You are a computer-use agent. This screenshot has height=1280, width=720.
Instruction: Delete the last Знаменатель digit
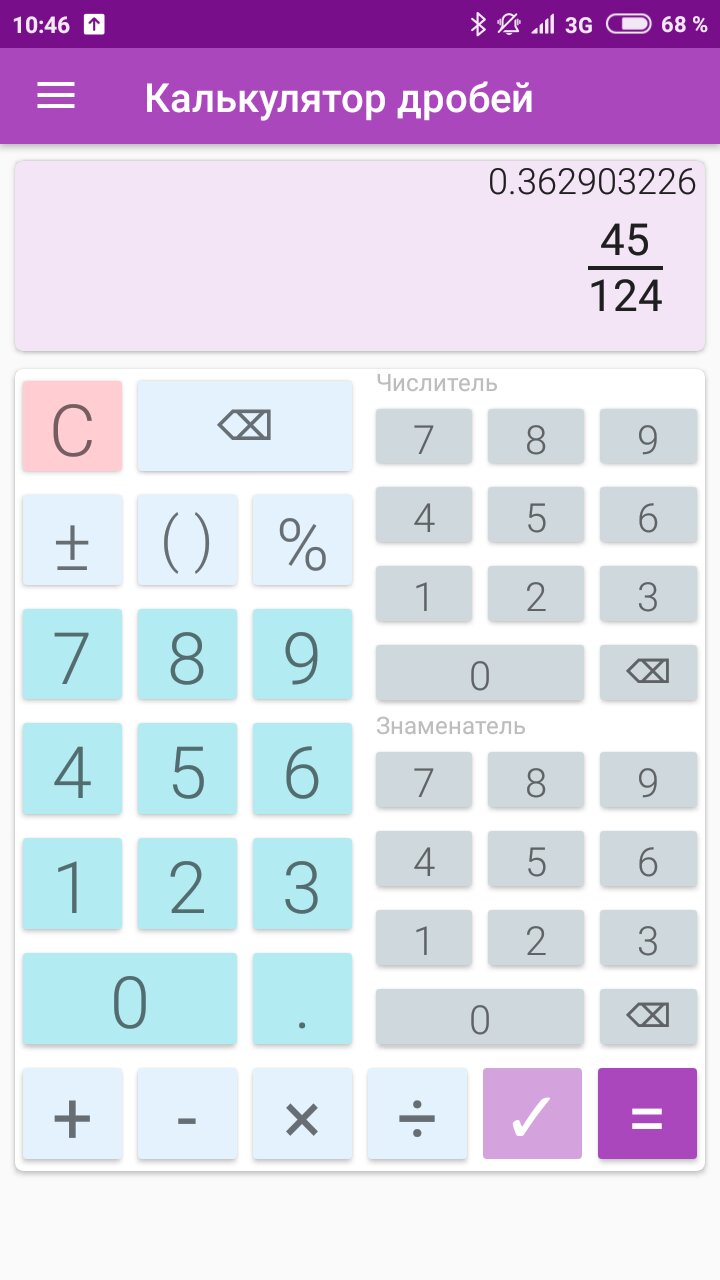[x=648, y=1017]
